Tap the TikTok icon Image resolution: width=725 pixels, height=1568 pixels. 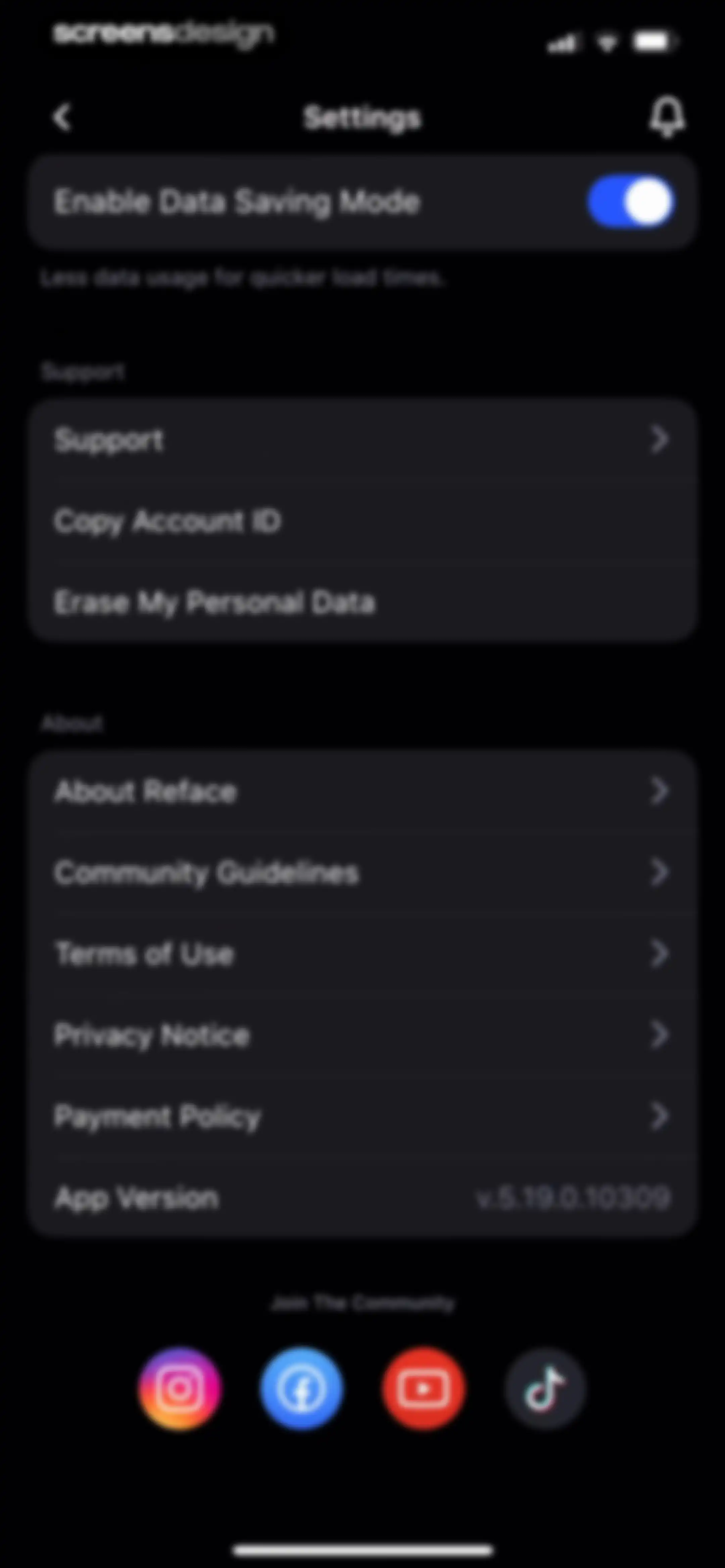545,1388
